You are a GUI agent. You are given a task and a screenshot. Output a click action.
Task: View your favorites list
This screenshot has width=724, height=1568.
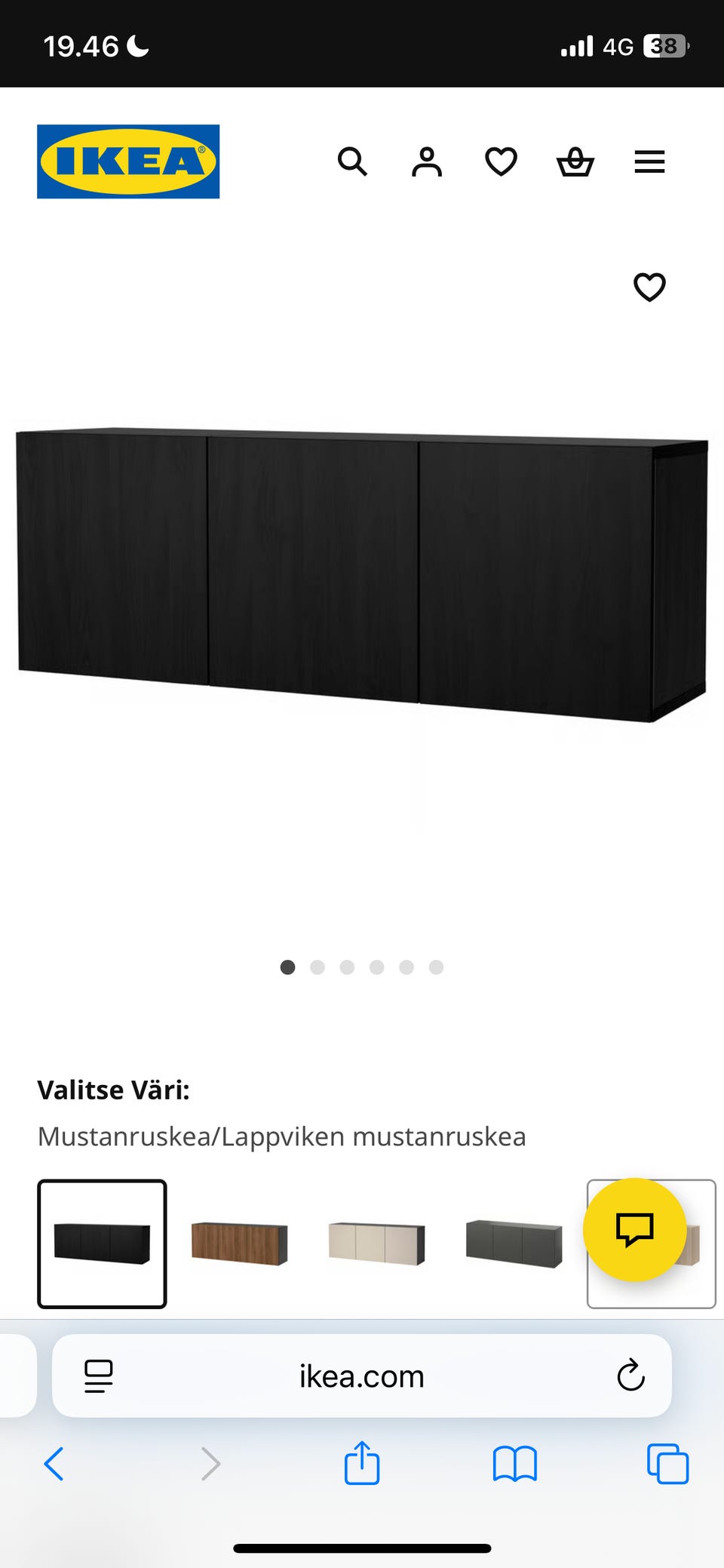coord(500,161)
